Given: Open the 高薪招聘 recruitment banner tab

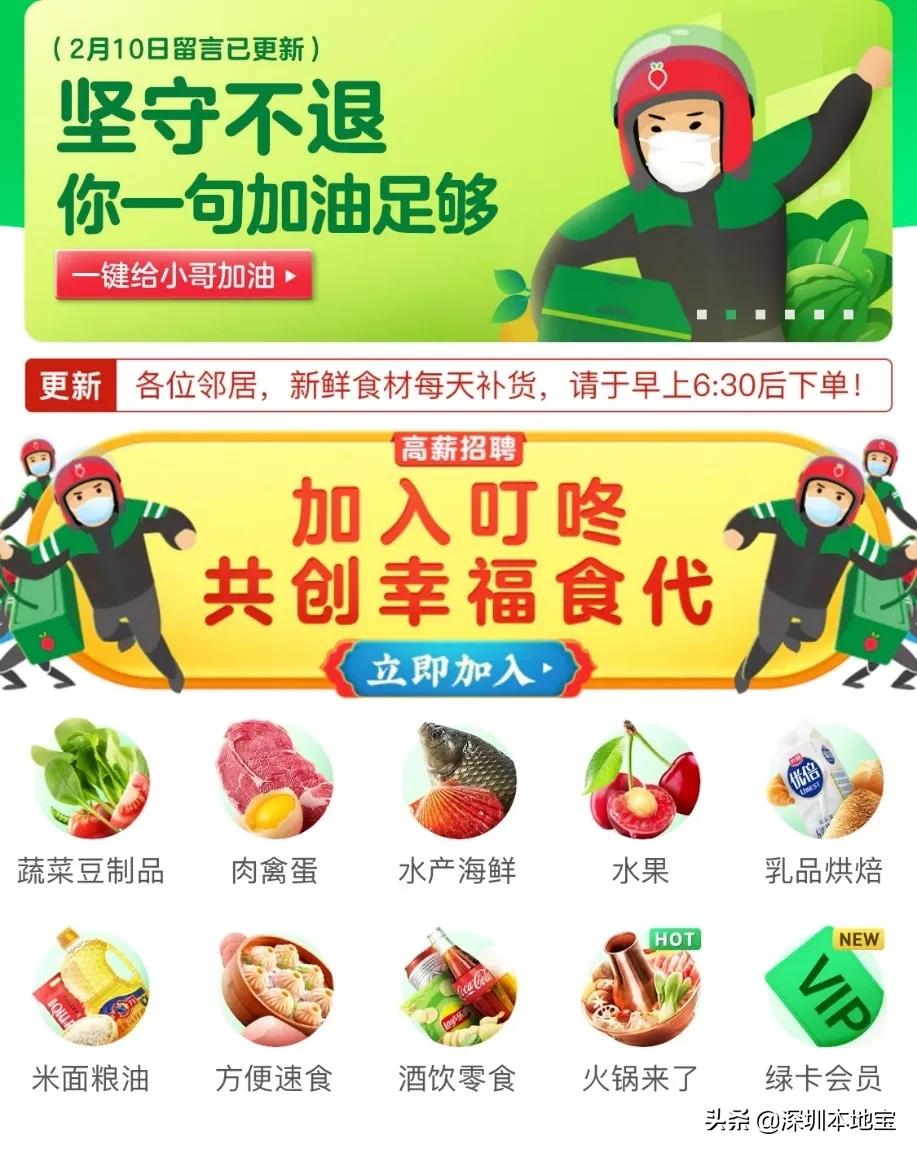Looking at the screenshot, I should point(459,449).
